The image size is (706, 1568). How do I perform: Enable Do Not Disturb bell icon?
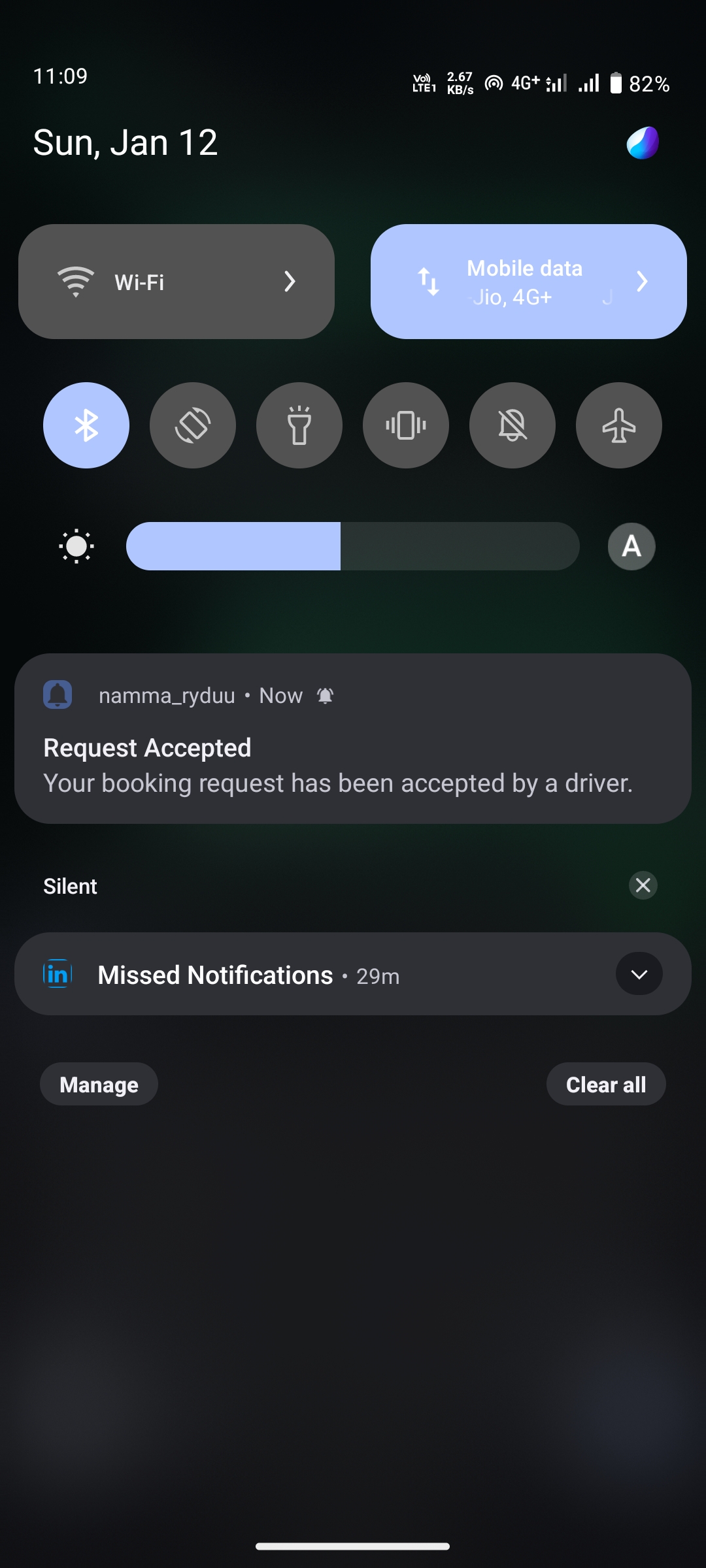[513, 425]
